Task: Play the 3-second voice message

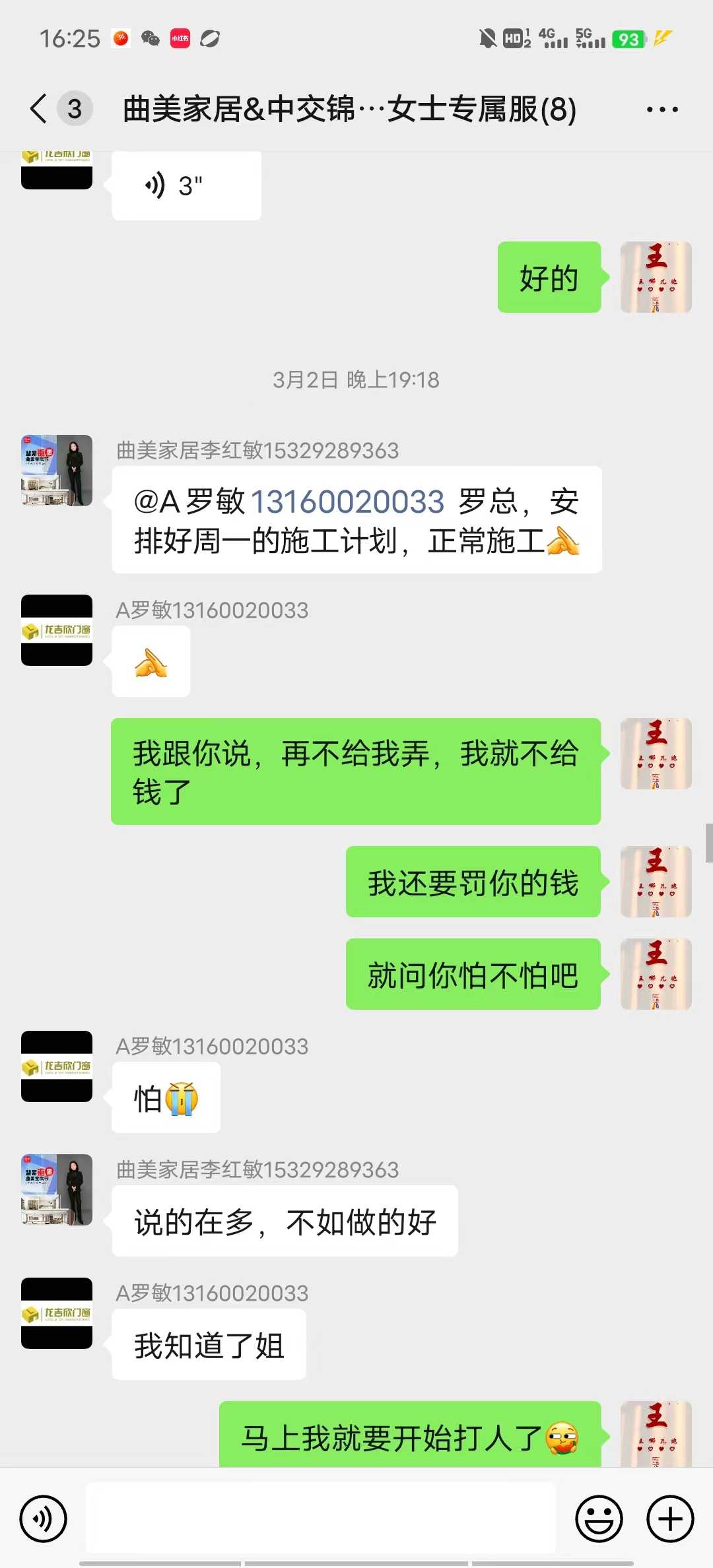Action: pos(186,186)
